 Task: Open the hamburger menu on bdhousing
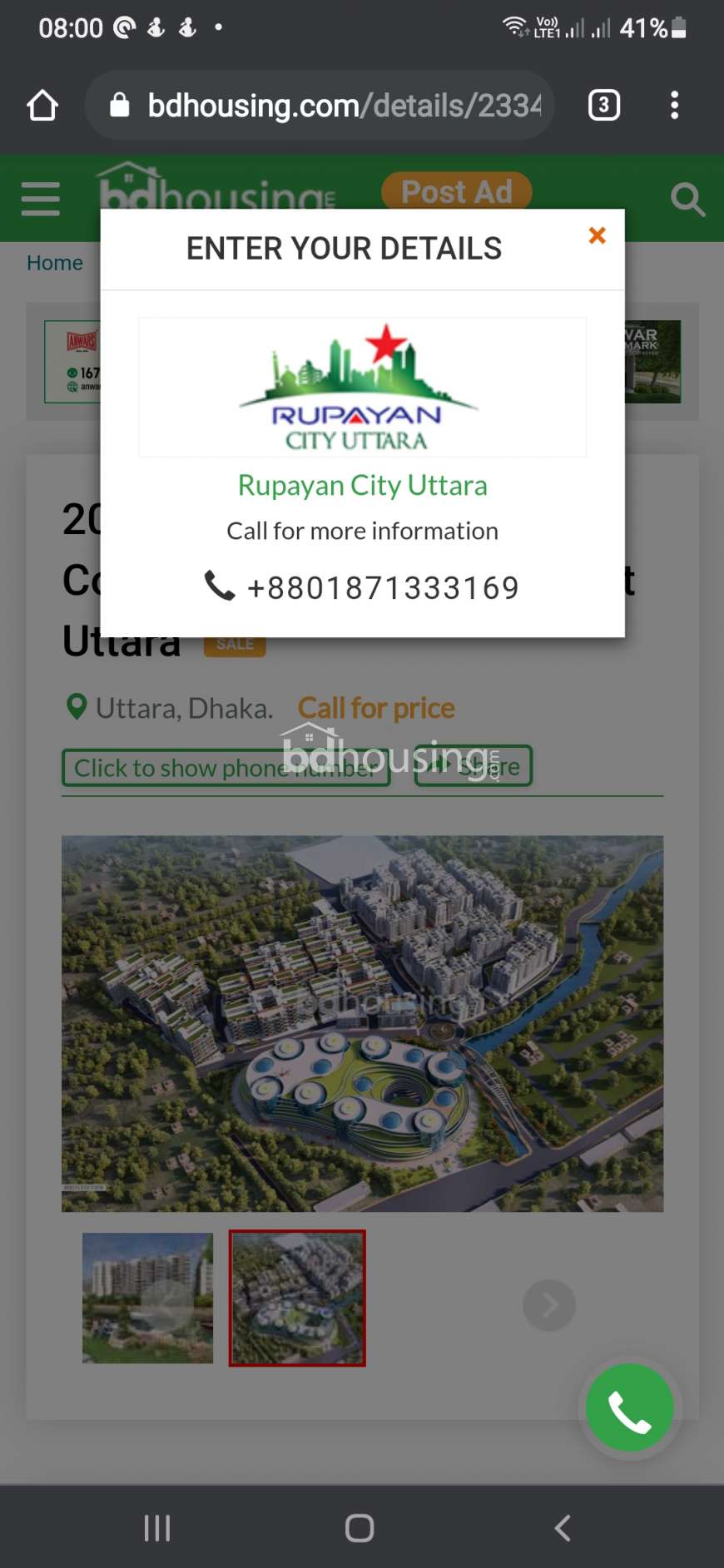click(41, 199)
